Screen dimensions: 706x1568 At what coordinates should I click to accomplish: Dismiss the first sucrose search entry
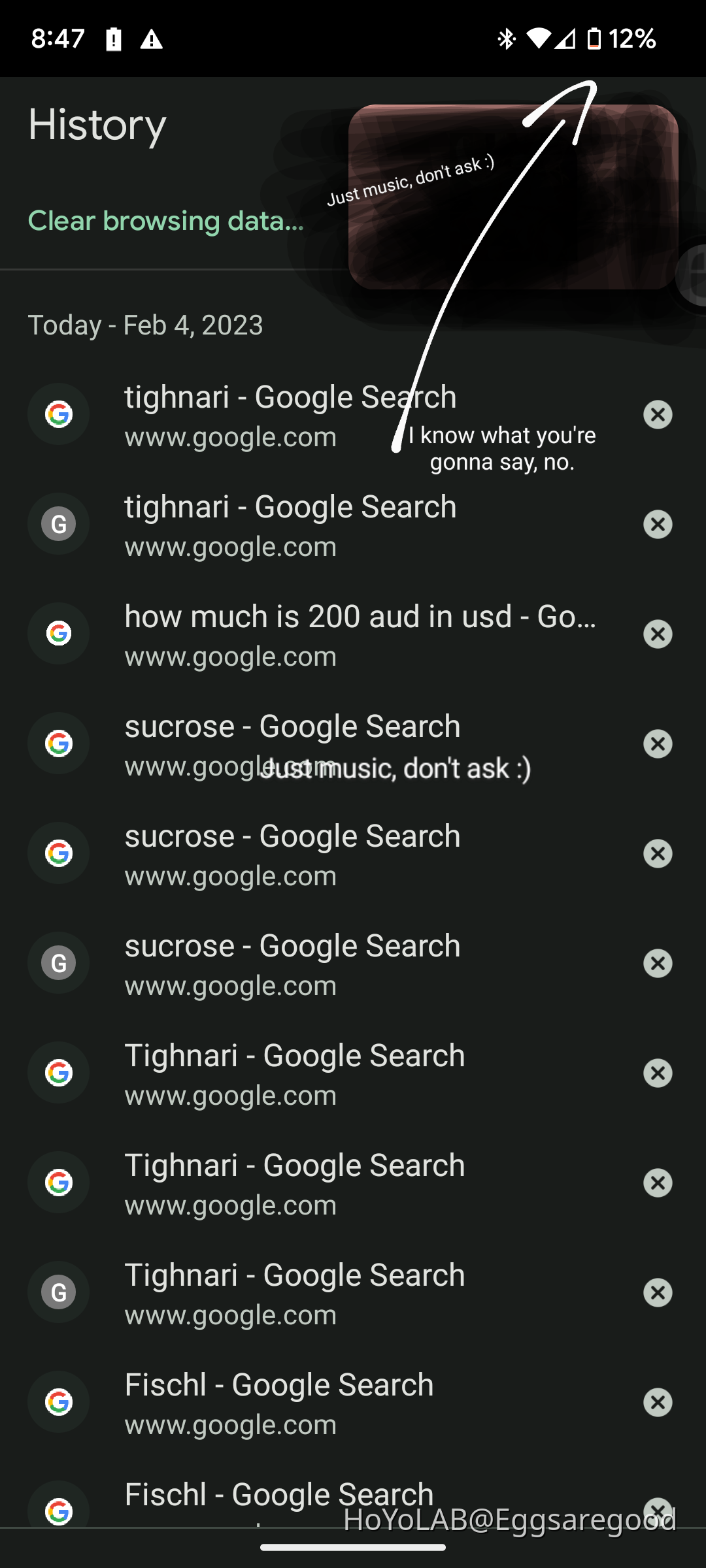(658, 743)
